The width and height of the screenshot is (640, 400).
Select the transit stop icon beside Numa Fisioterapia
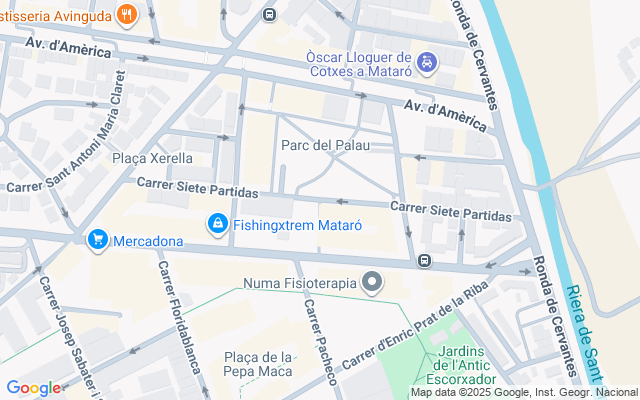click(x=425, y=261)
